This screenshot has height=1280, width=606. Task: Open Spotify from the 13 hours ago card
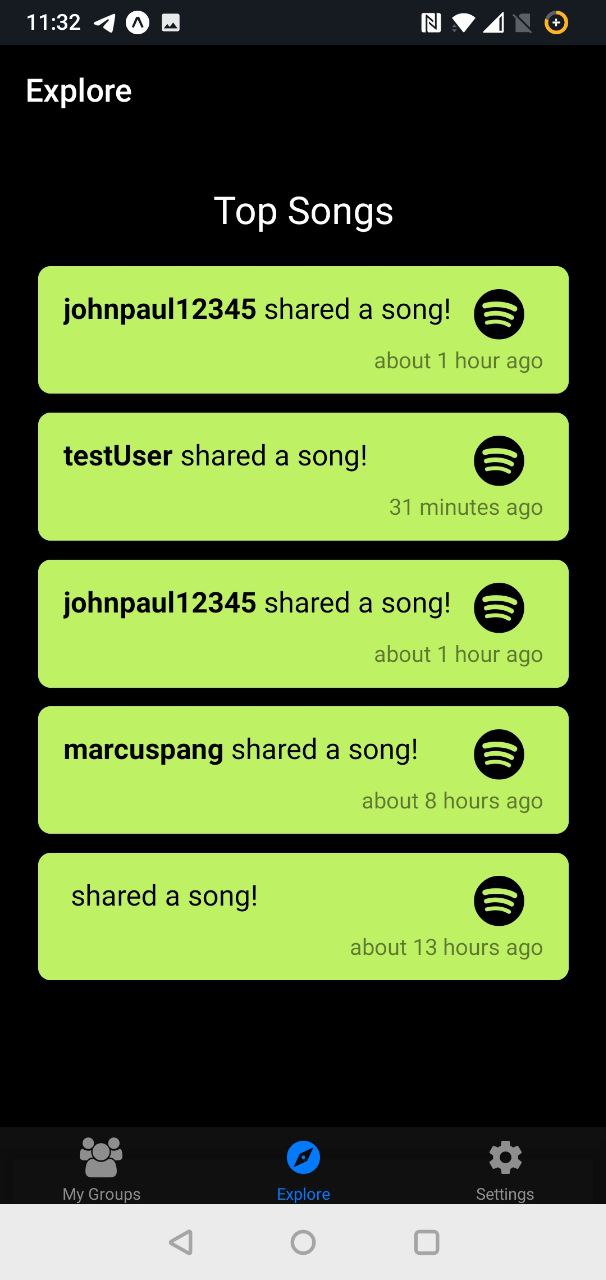[x=498, y=901]
